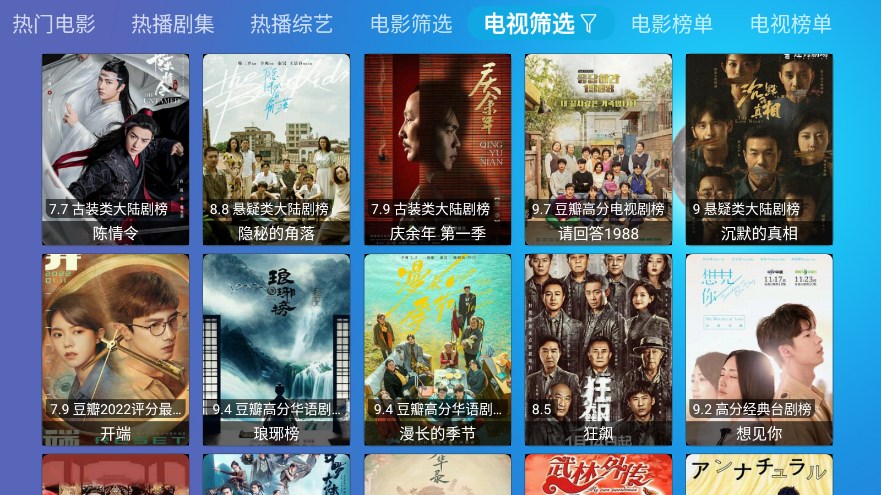
Task: Tap the 狂飙 drama card
Action: pyautogui.click(x=598, y=349)
